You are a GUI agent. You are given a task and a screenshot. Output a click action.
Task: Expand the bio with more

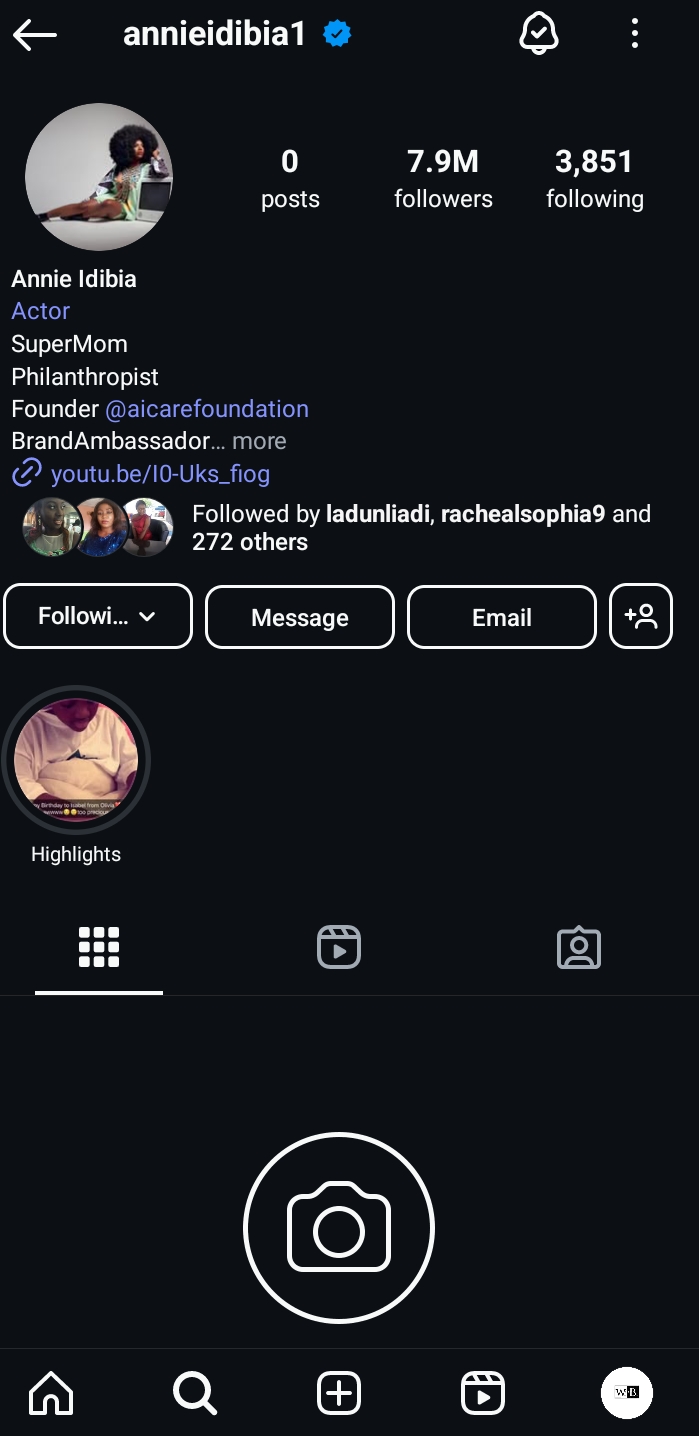pos(259,441)
